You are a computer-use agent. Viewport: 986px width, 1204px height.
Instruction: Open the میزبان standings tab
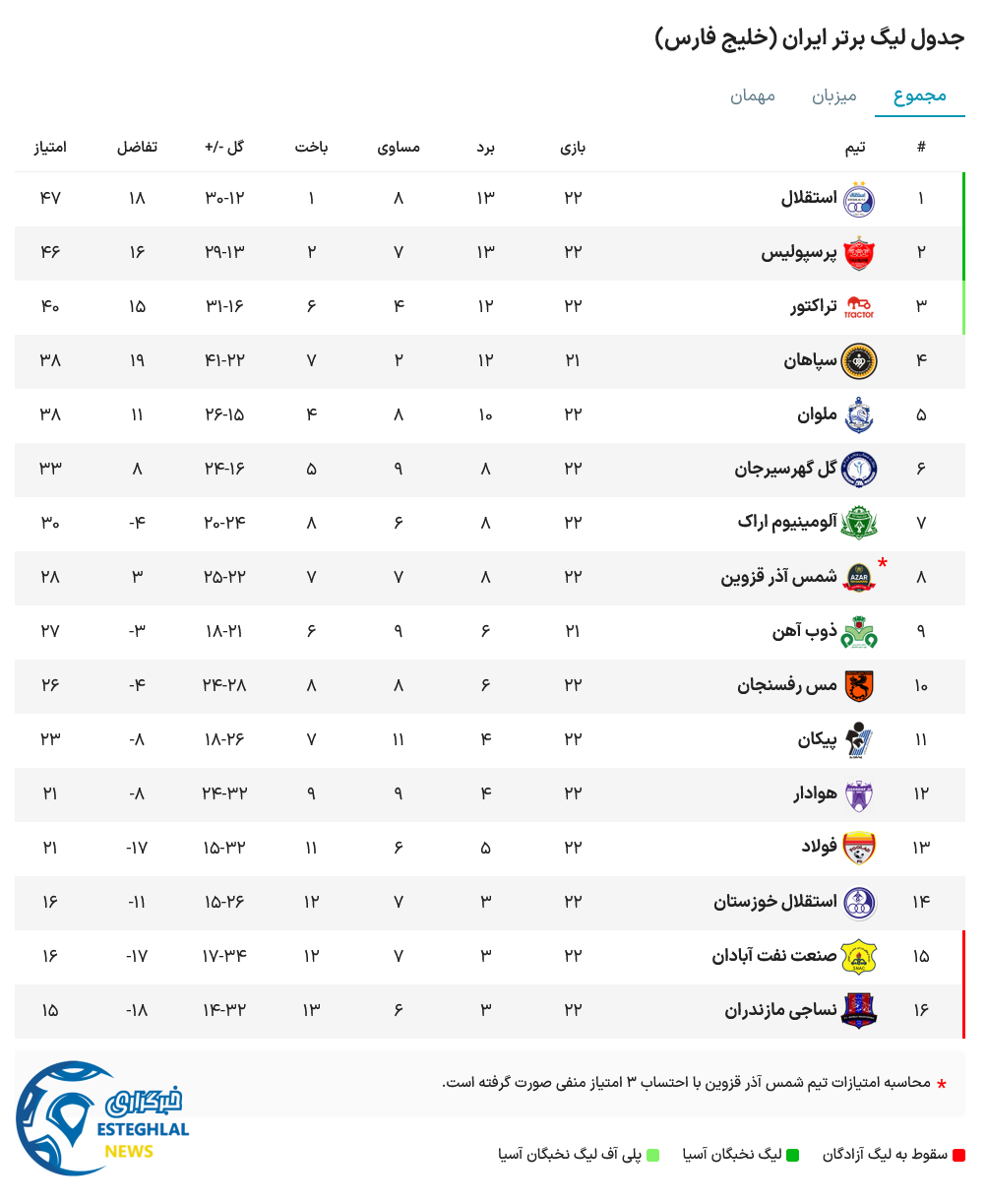[x=835, y=95]
